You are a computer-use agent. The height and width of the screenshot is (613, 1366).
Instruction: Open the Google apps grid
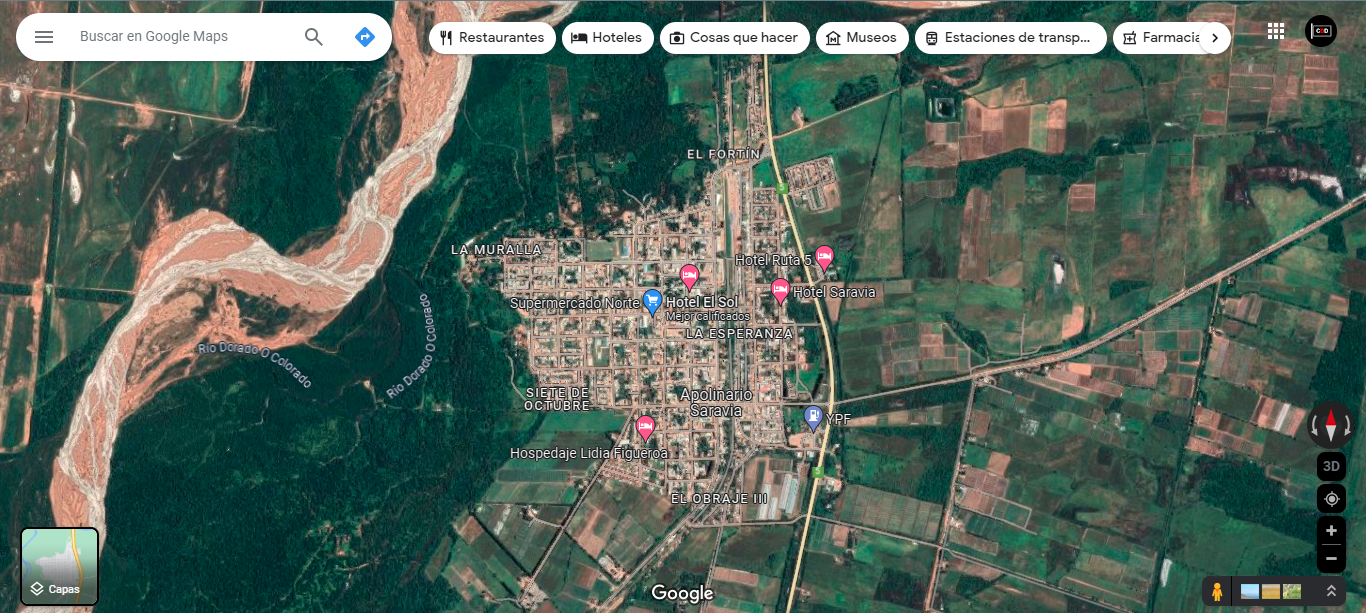1275,31
